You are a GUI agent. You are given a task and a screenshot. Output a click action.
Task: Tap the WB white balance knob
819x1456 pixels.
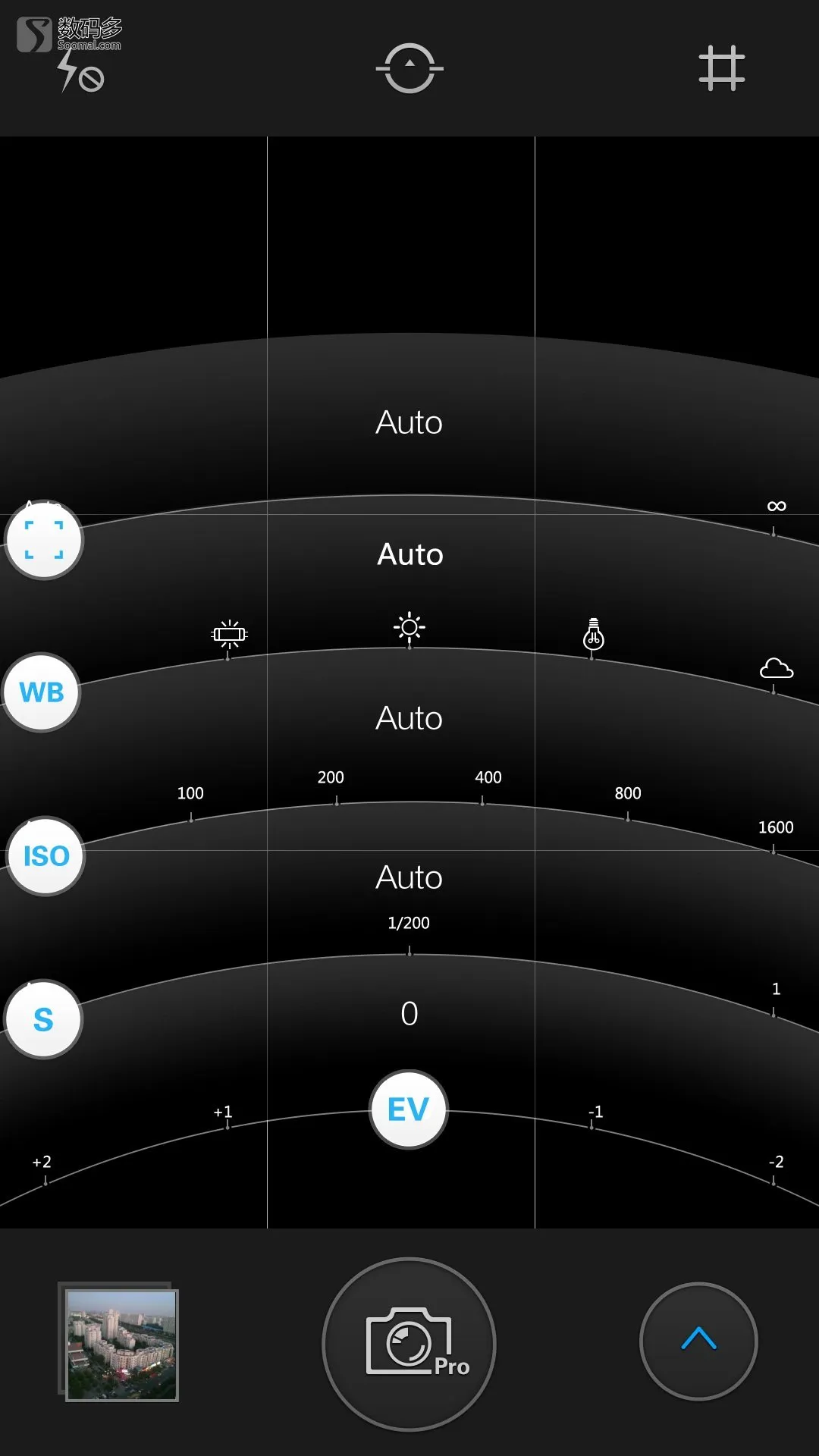tap(42, 692)
